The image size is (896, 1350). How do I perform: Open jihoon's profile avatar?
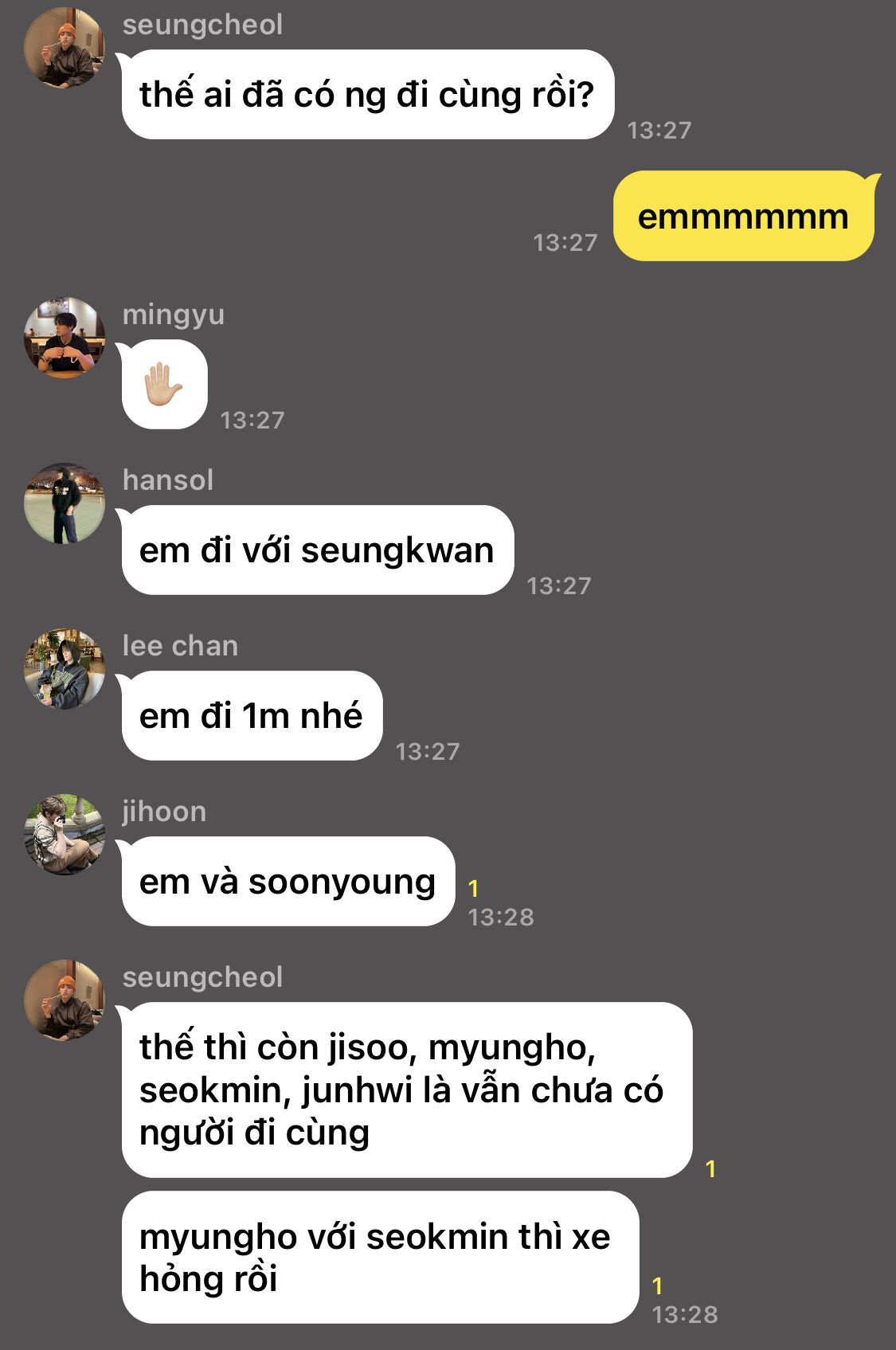point(65,835)
